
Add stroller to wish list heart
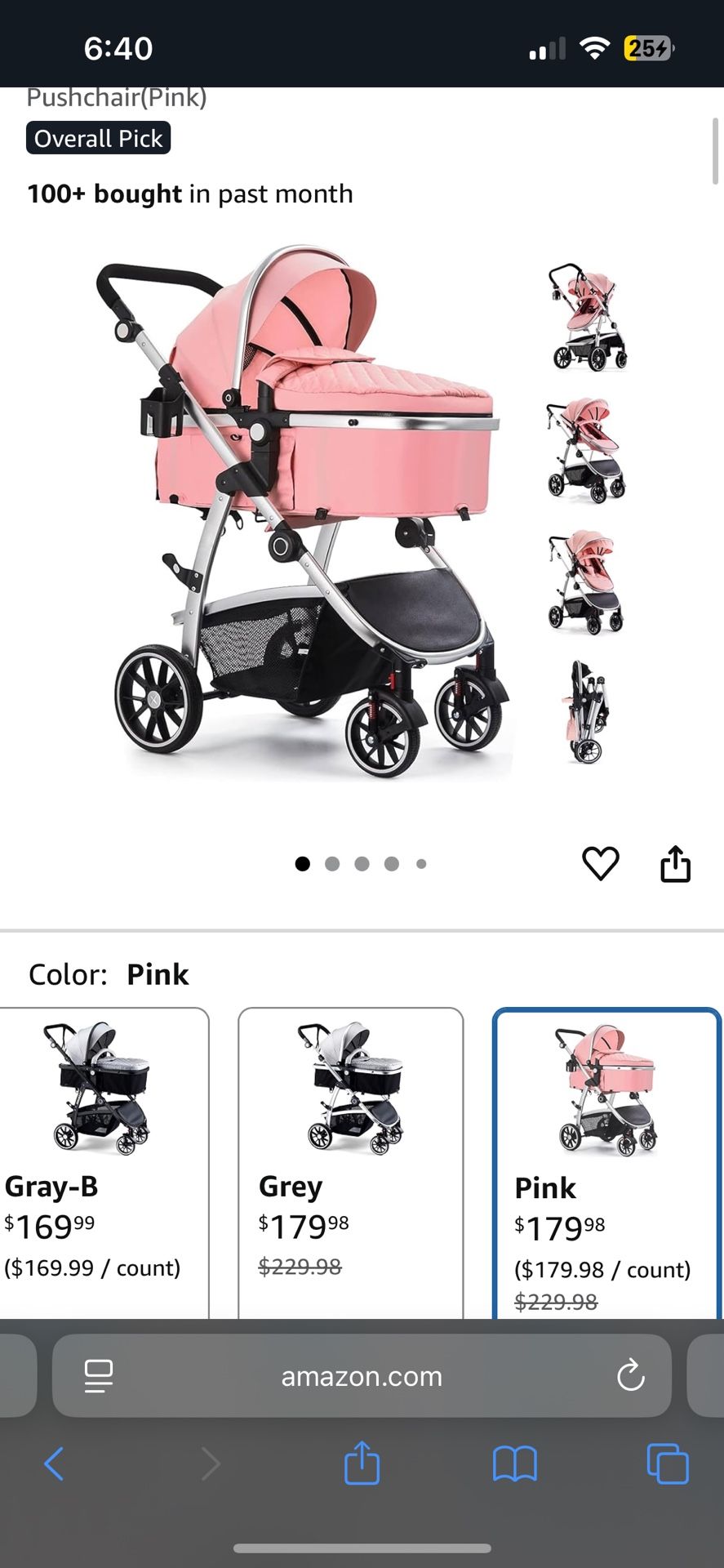600,863
